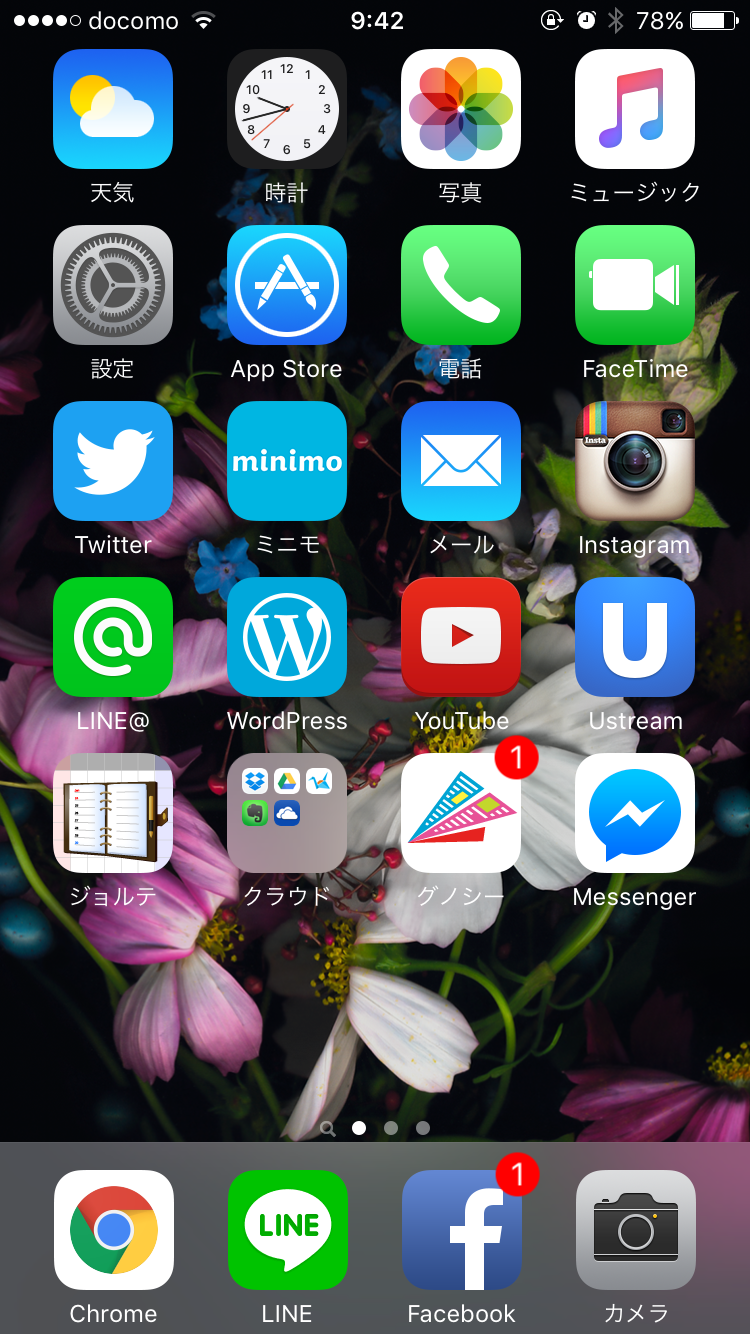Viewport: 750px width, 1334px height.
Task: Launch the minimo ミニモ app
Action: pyautogui.click(x=287, y=461)
